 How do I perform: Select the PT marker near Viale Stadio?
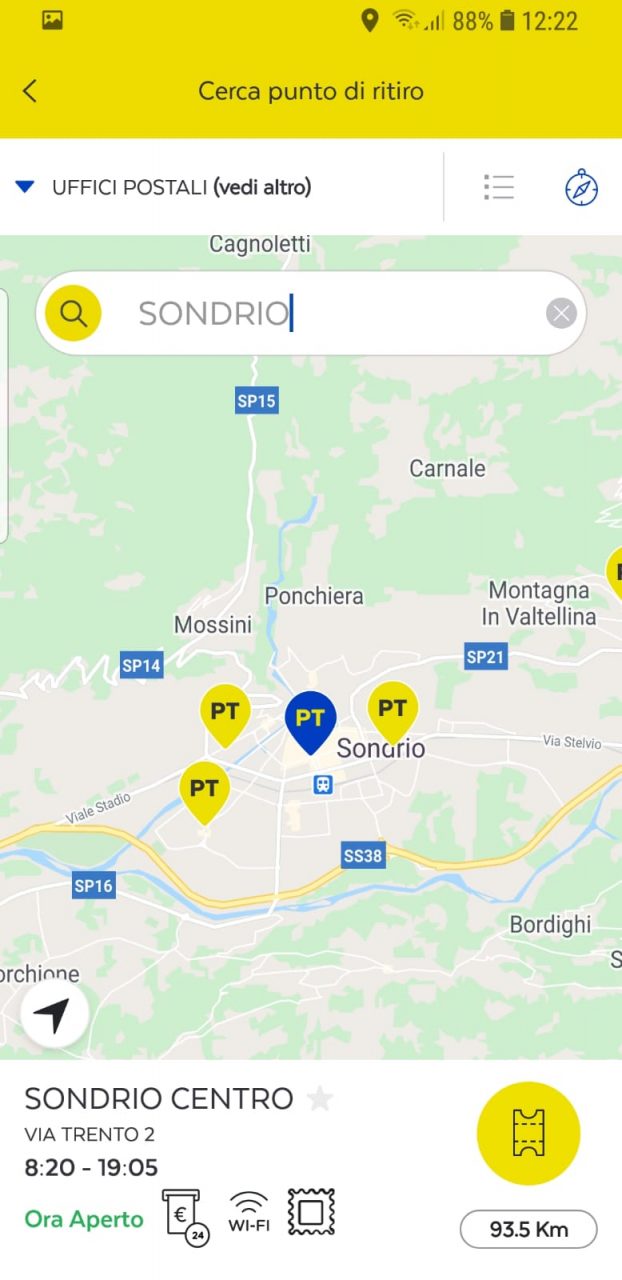pos(204,790)
